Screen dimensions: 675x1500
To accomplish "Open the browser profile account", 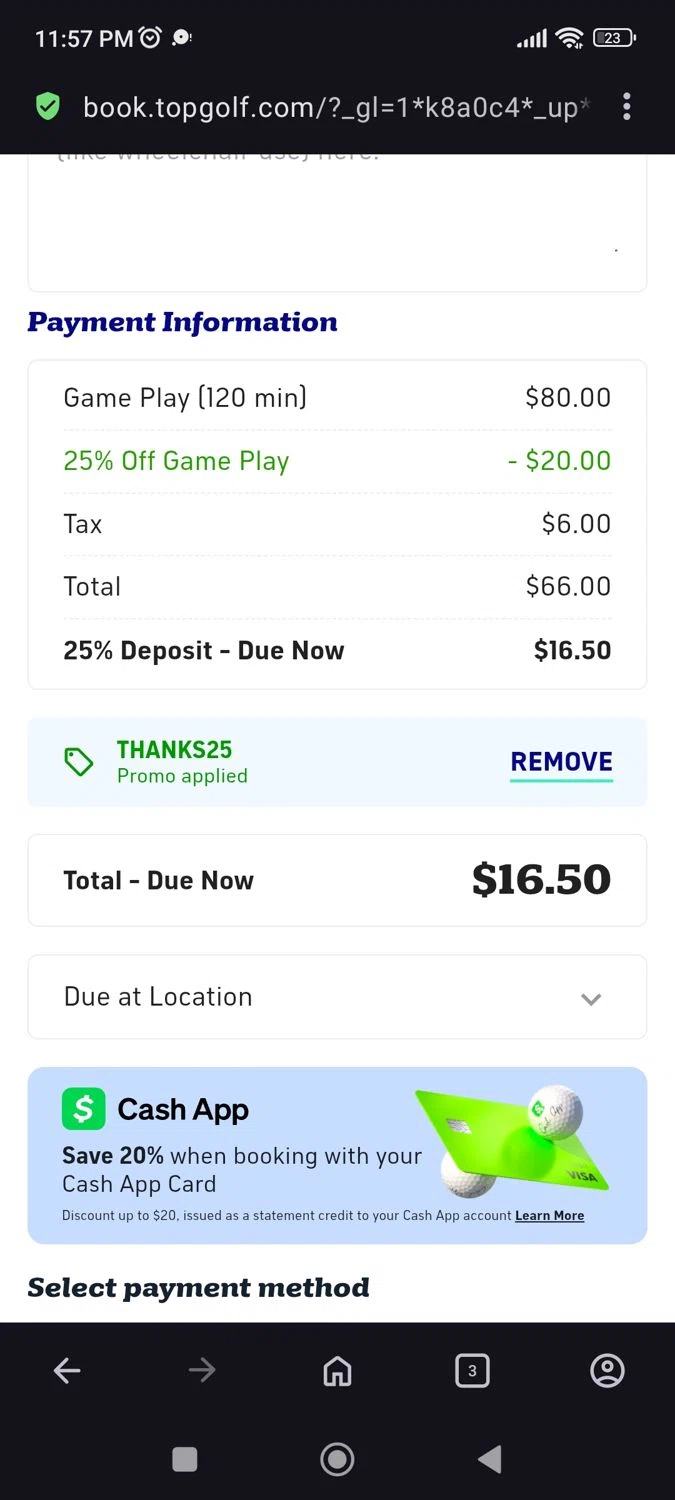I will (x=607, y=1371).
